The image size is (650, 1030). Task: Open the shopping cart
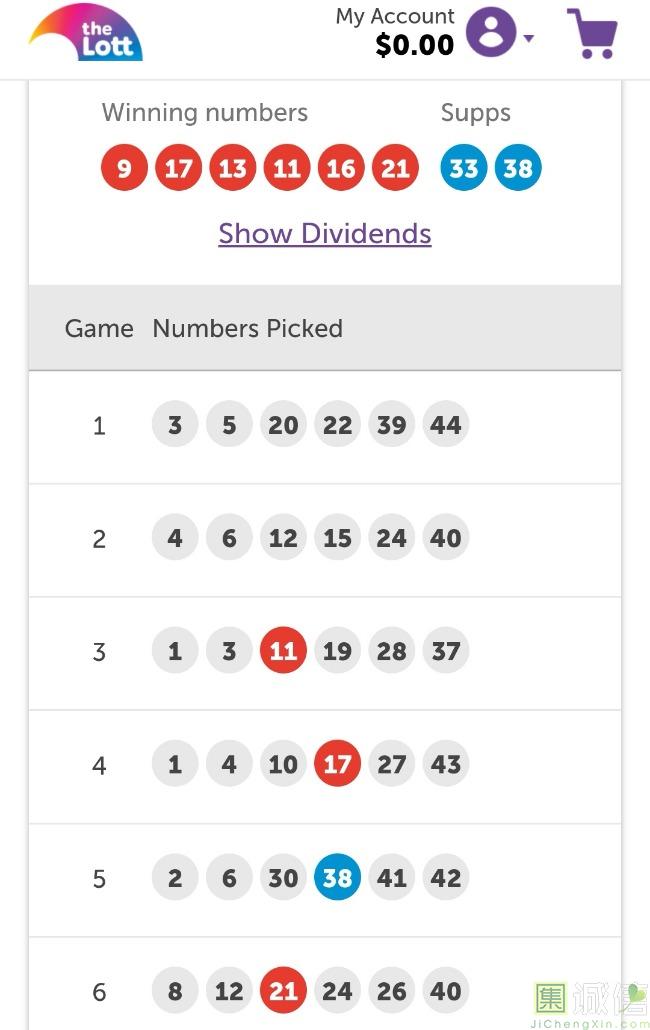coord(592,34)
